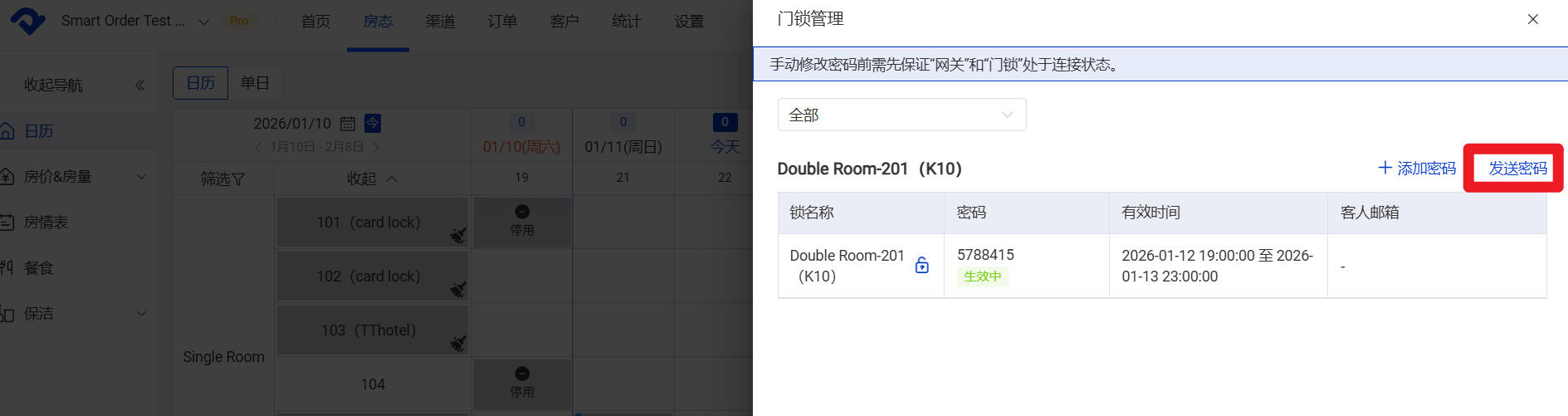
Task: Tap the unlock icon for Double Room-201
Action: (921, 266)
